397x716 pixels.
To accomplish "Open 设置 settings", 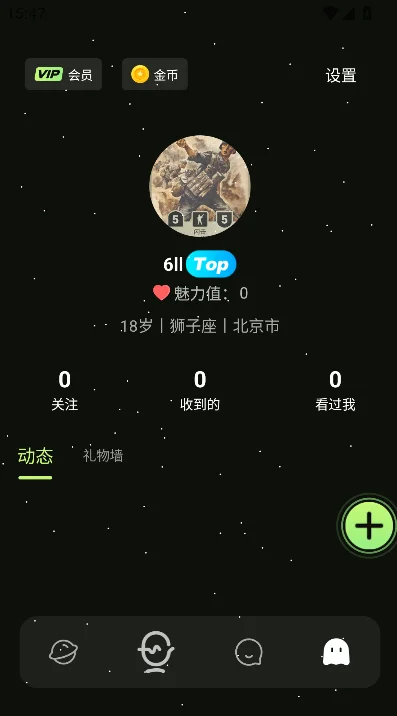I will (x=341, y=75).
